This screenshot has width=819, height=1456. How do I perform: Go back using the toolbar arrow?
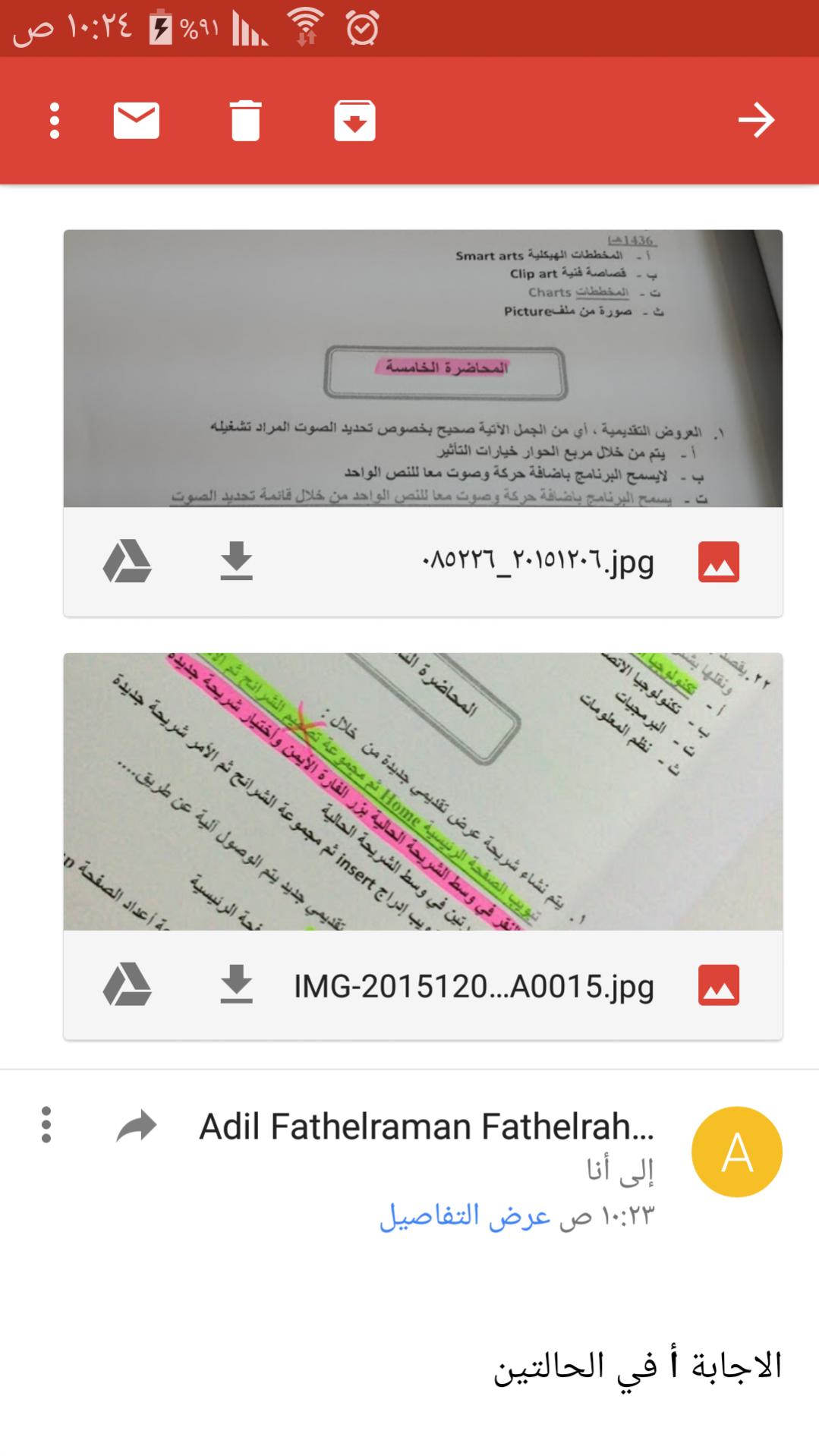[756, 120]
